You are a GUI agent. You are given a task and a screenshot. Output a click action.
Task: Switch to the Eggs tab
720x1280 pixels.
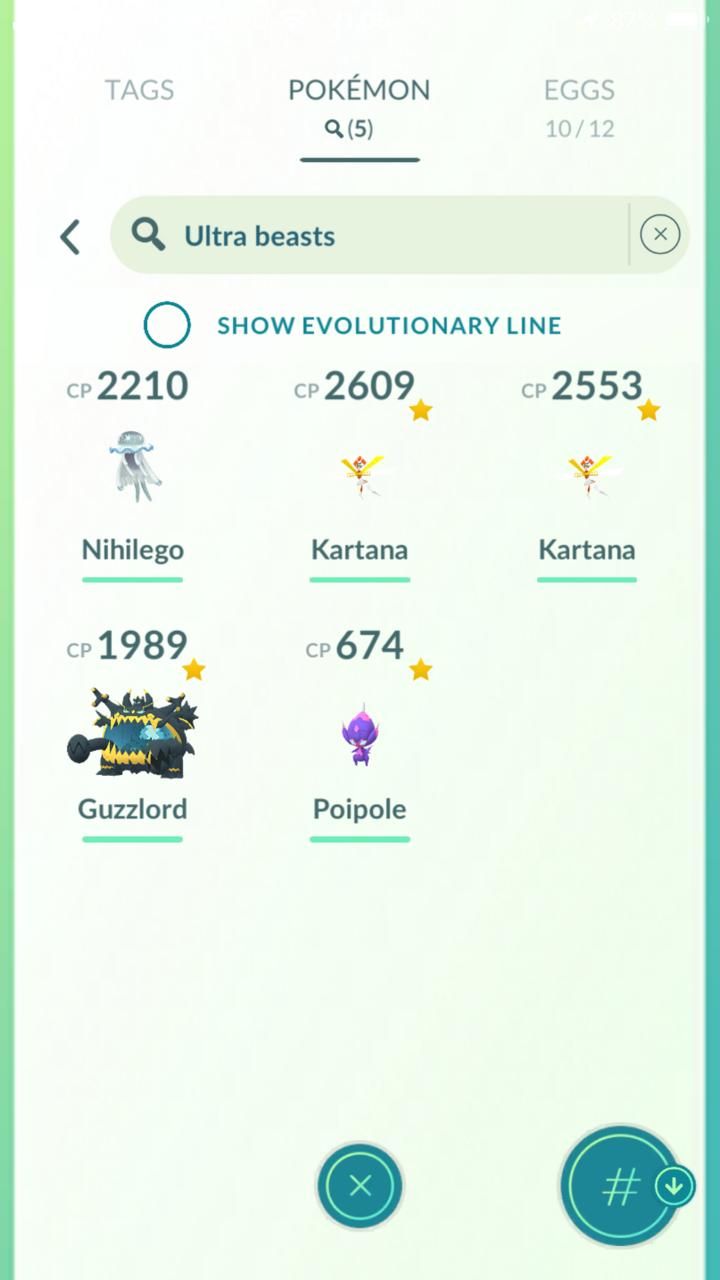[x=579, y=106]
